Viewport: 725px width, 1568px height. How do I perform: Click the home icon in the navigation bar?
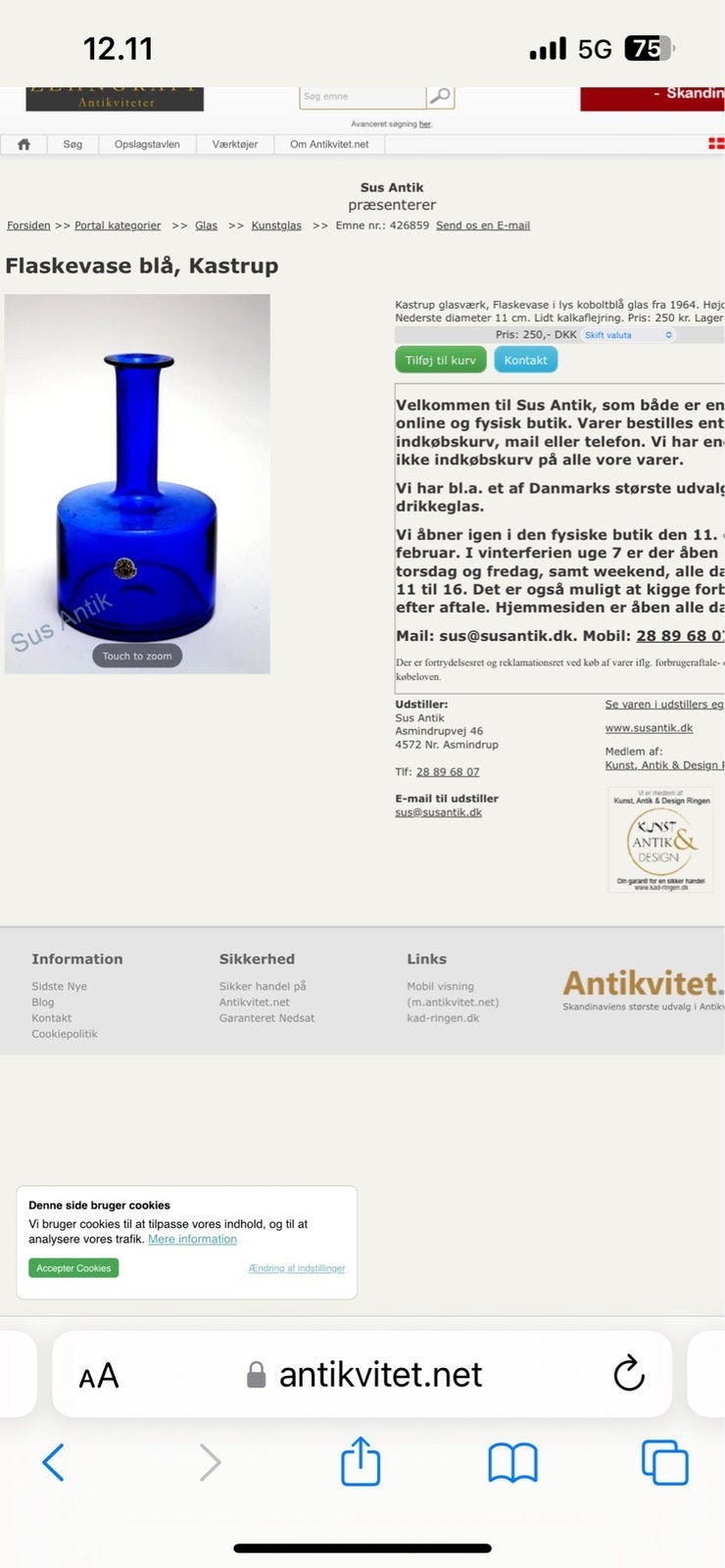[x=24, y=144]
